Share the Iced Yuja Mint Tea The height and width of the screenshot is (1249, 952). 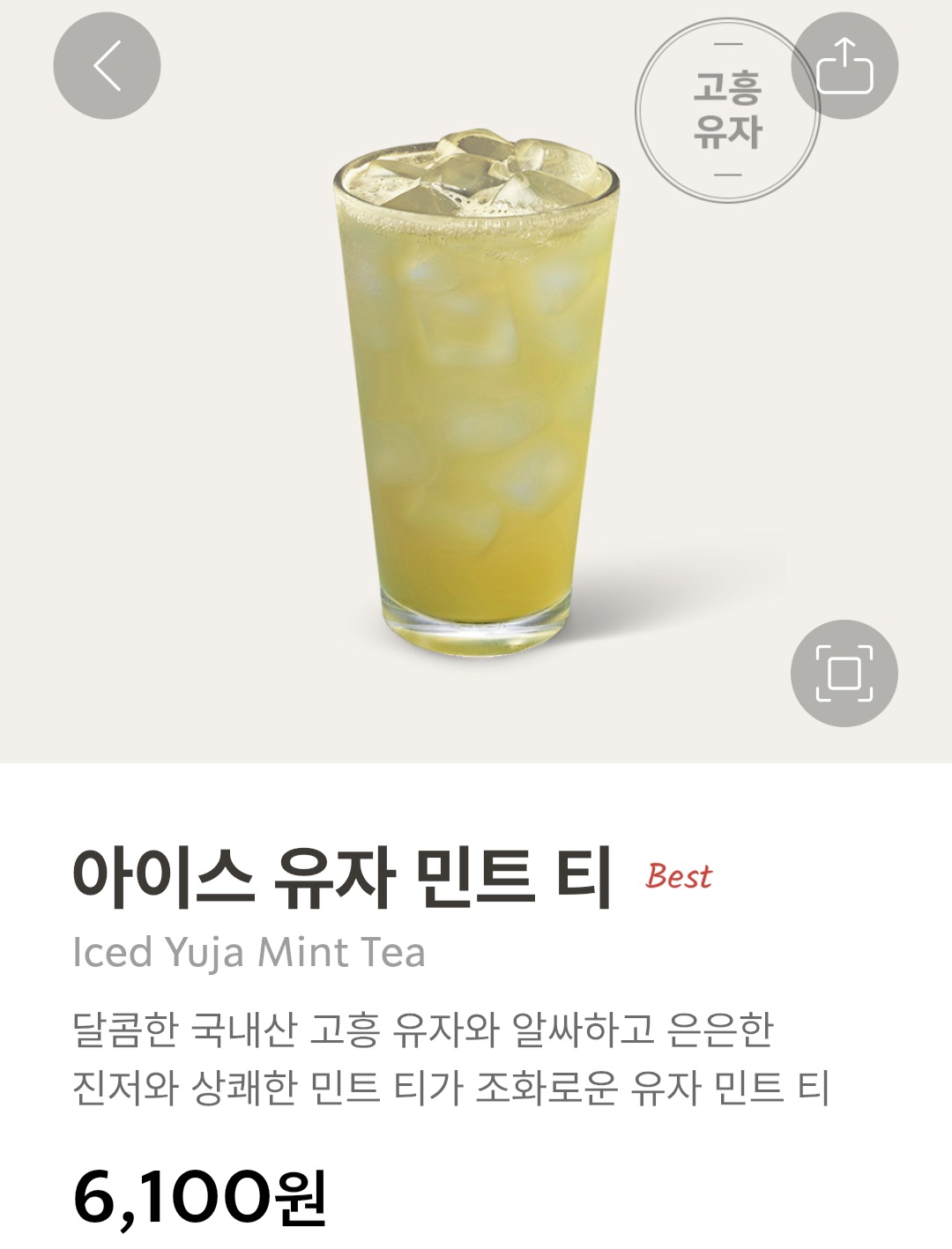coord(844,66)
